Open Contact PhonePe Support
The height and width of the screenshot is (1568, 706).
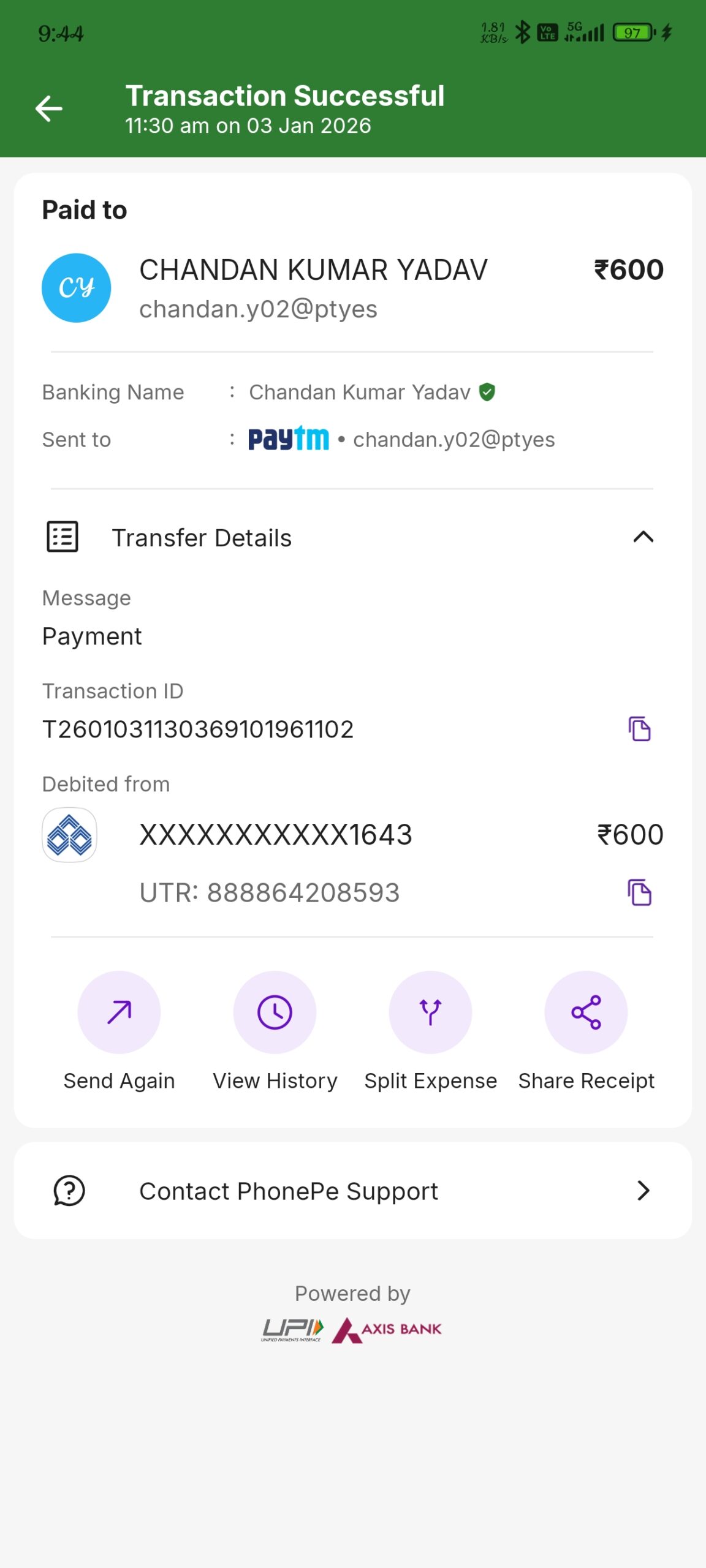[352, 1191]
